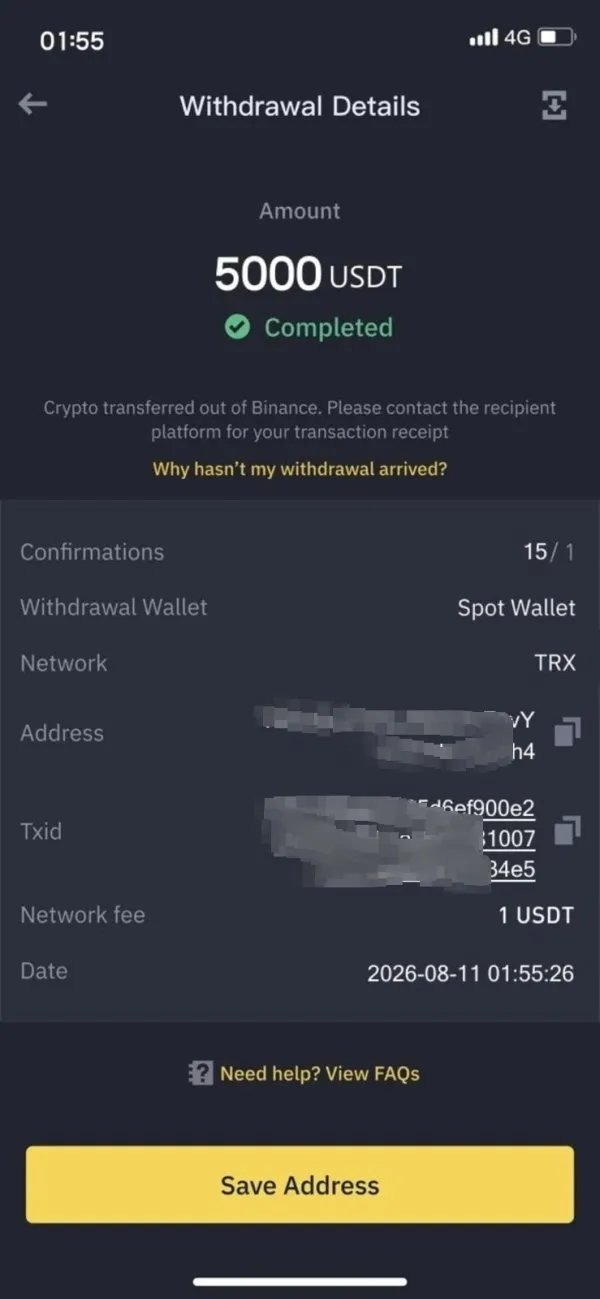Open 'Why hasn't my withdrawal arrived?' link
The width and height of the screenshot is (600, 1299).
[300, 468]
